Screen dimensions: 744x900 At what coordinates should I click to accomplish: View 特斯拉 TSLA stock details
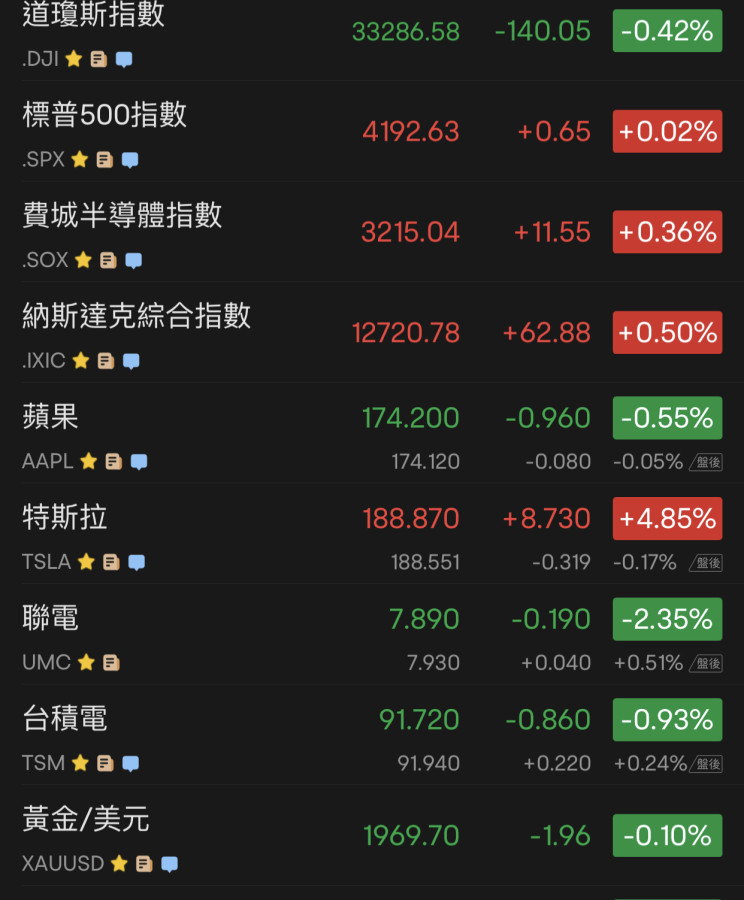click(x=64, y=518)
